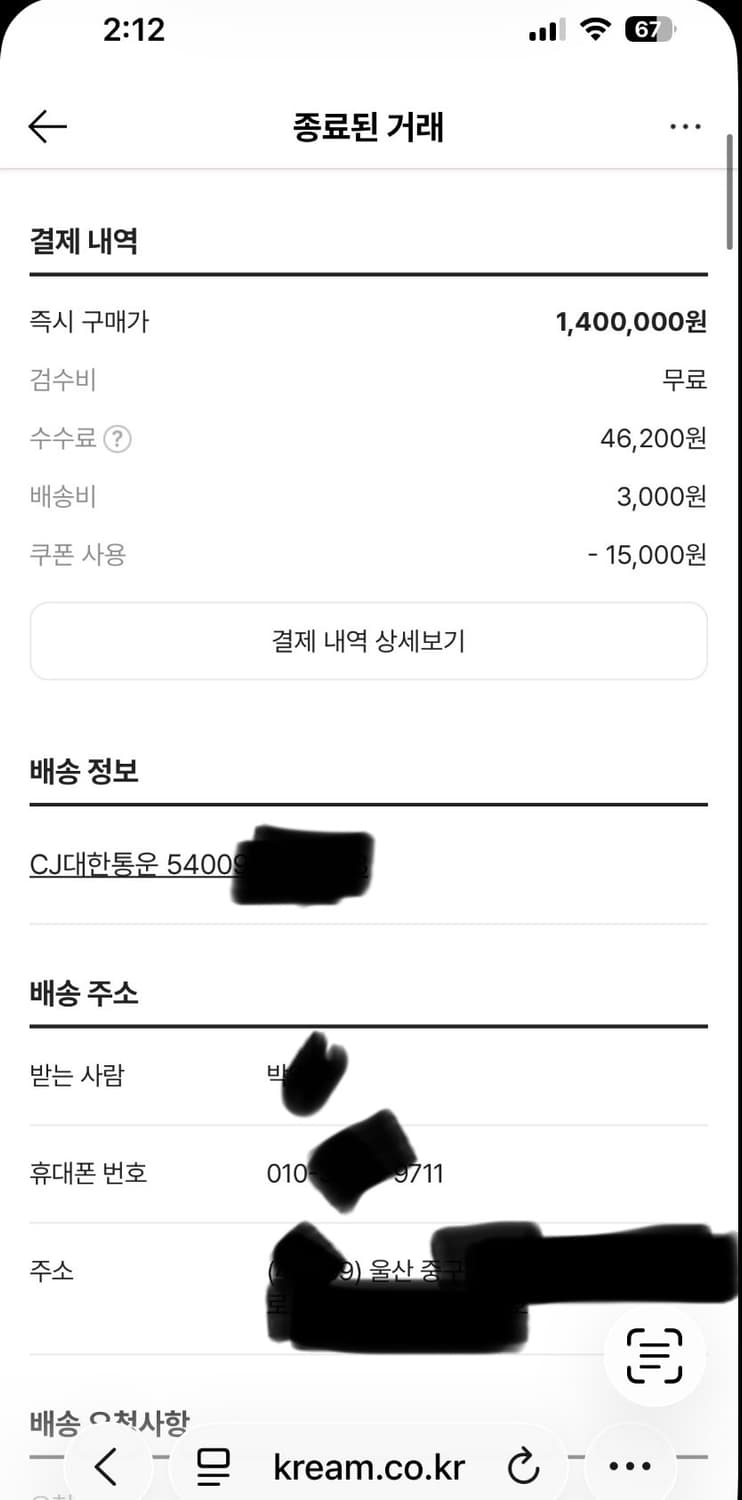Tap the barcode scan icon
The width and height of the screenshot is (742, 1500).
(653, 1355)
